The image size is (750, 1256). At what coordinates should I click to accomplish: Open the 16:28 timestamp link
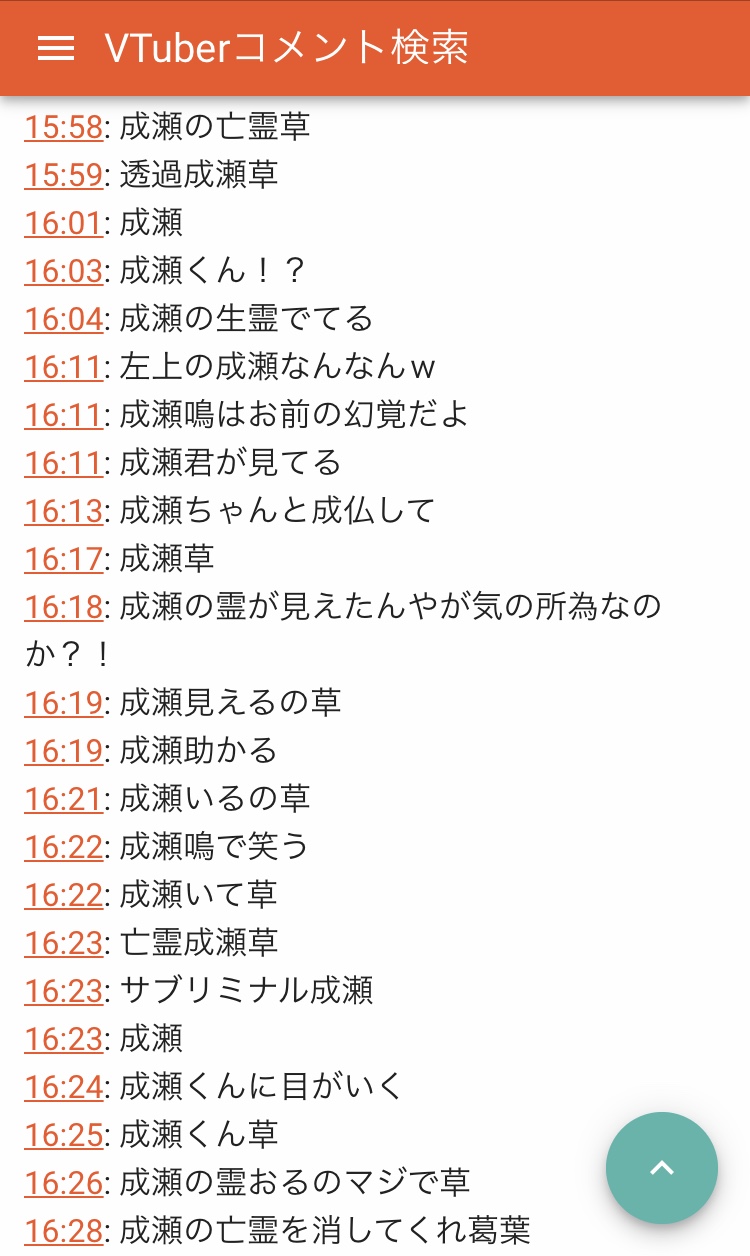coord(64,1231)
